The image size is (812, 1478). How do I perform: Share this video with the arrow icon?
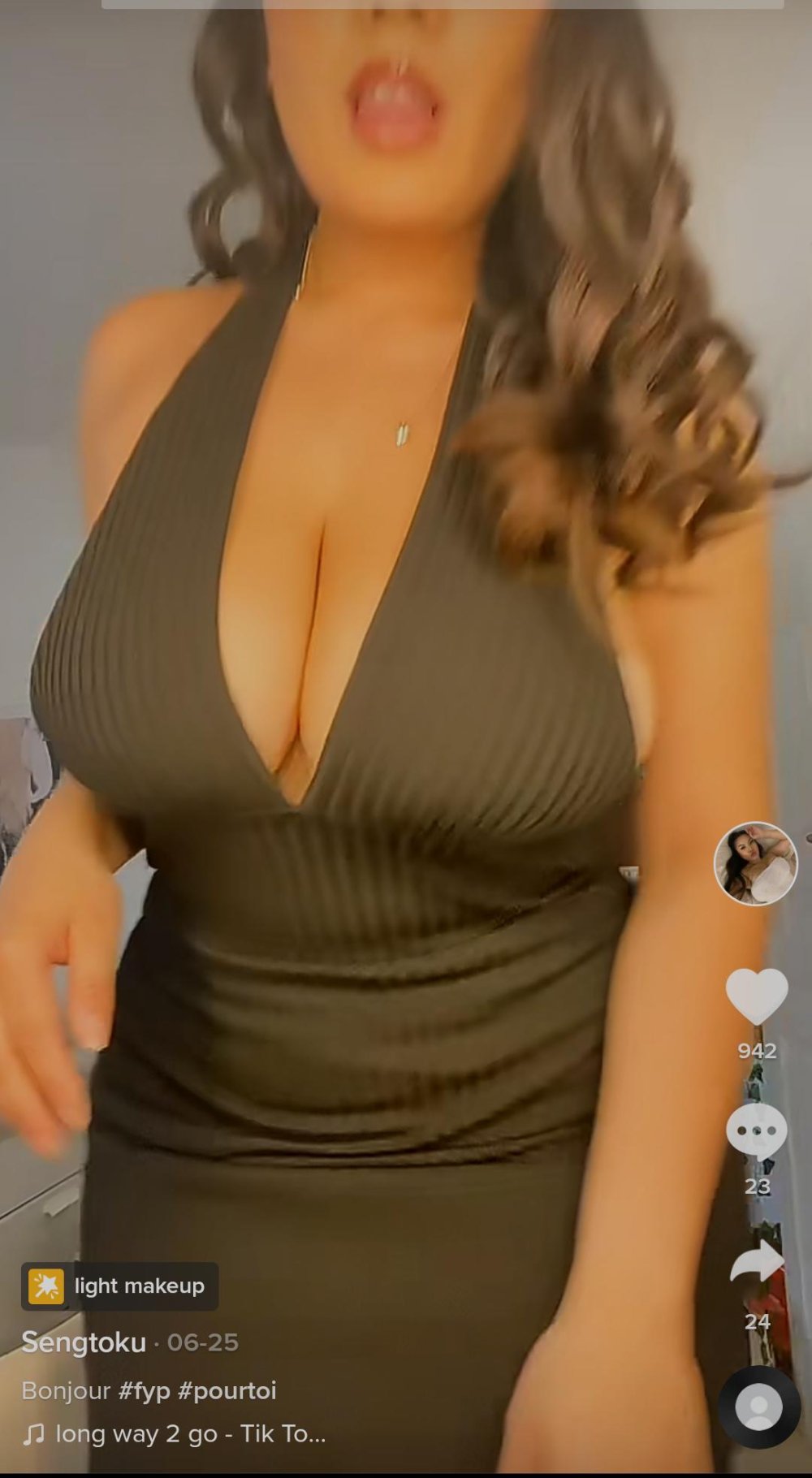[757, 1264]
